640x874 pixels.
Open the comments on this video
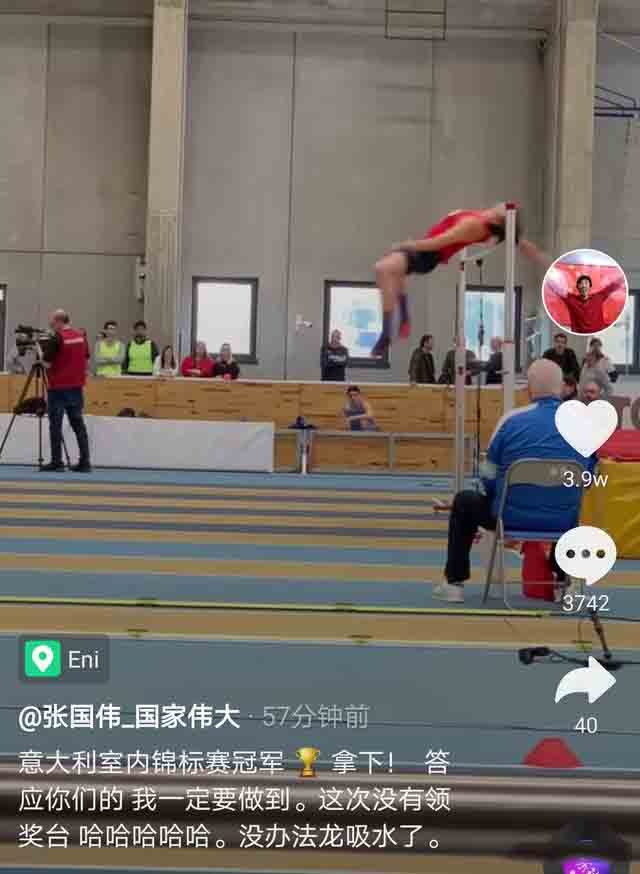[x=586, y=556]
